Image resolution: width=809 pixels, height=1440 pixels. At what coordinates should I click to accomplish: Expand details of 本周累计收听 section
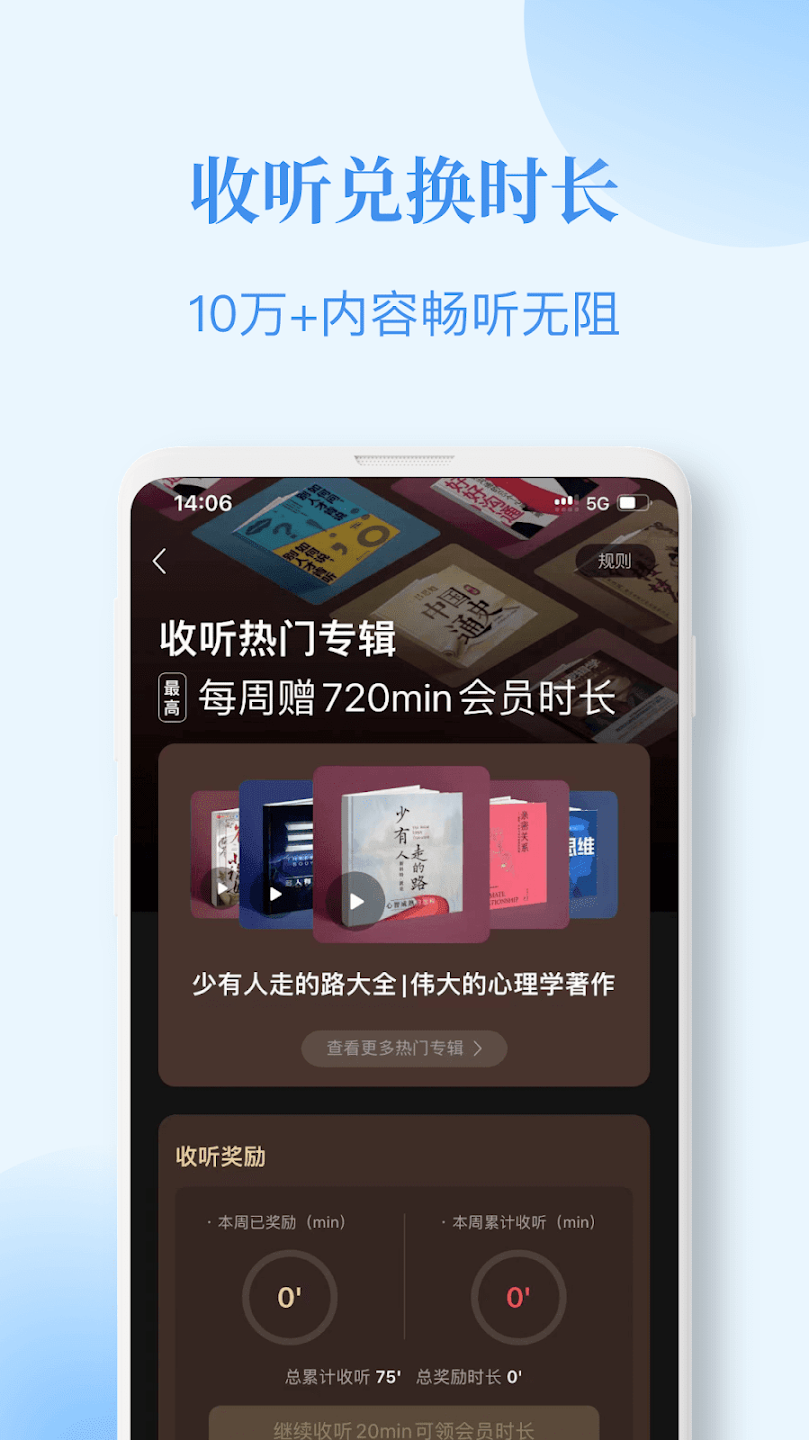pyautogui.click(x=519, y=1222)
